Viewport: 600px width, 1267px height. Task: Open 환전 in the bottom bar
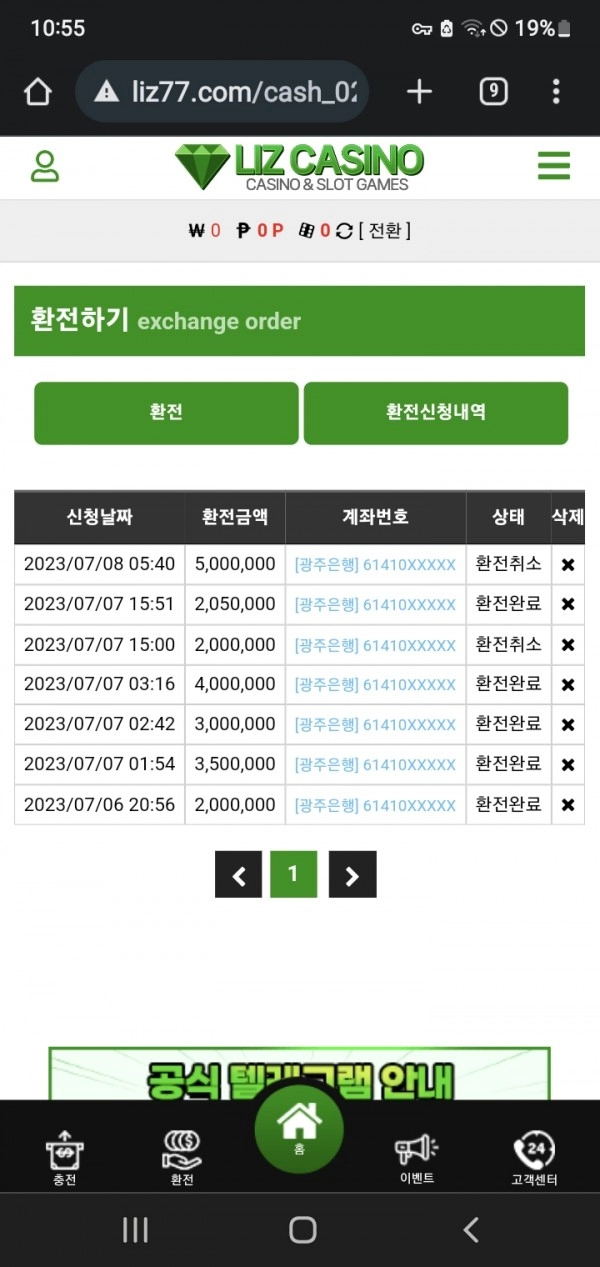click(182, 1158)
